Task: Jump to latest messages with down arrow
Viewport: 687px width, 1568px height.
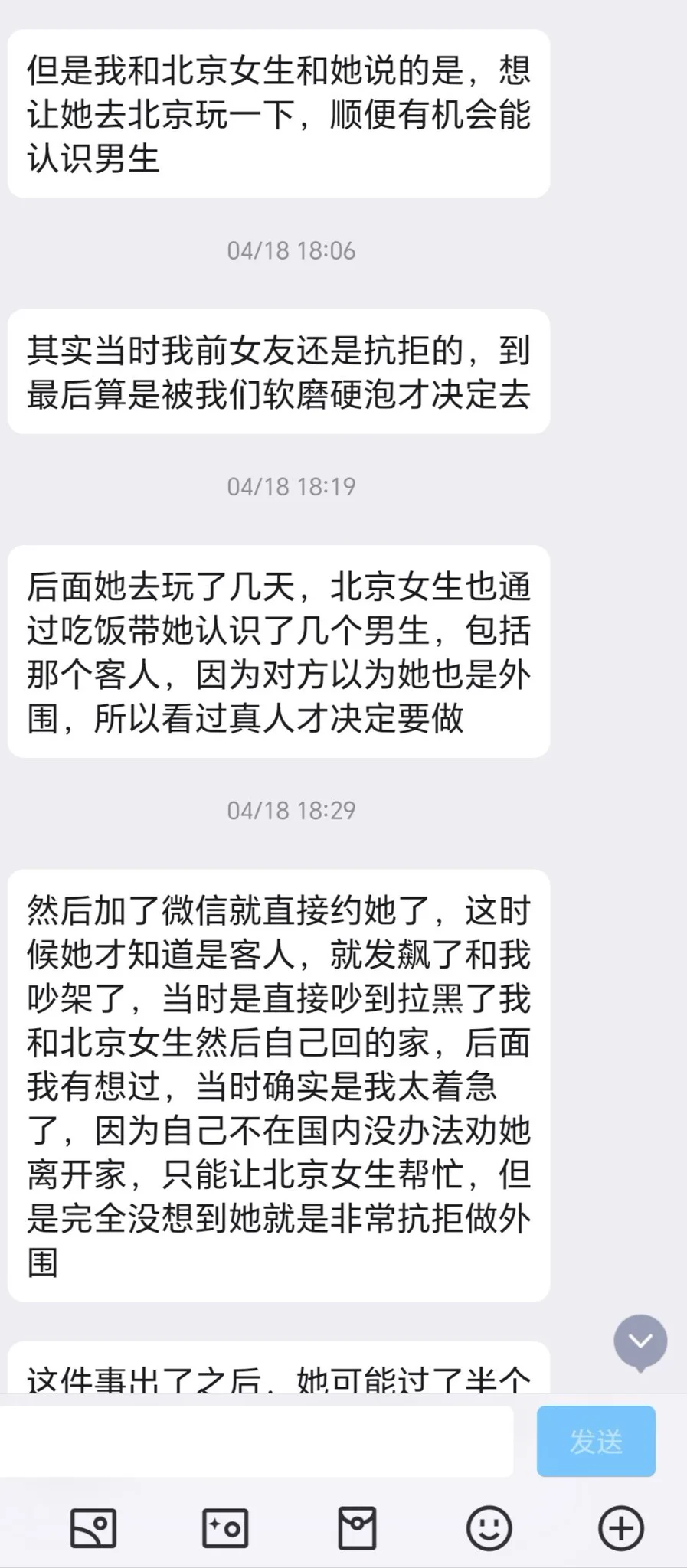Action: pos(640,1341)
